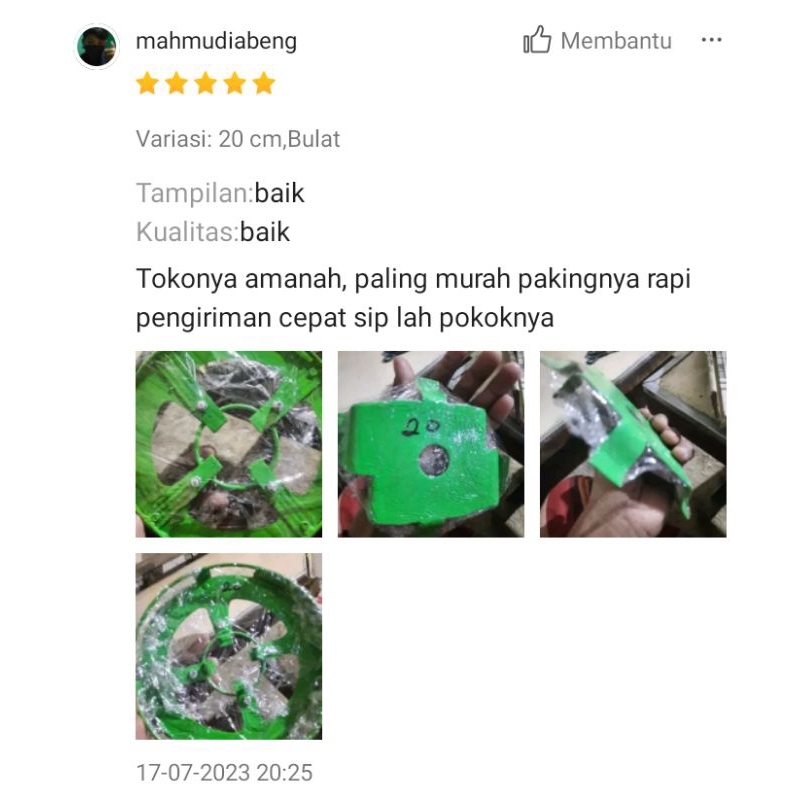This screenshot has height=800, width=800.
Task: View the photo showing number 20
Action: (431, 444)
